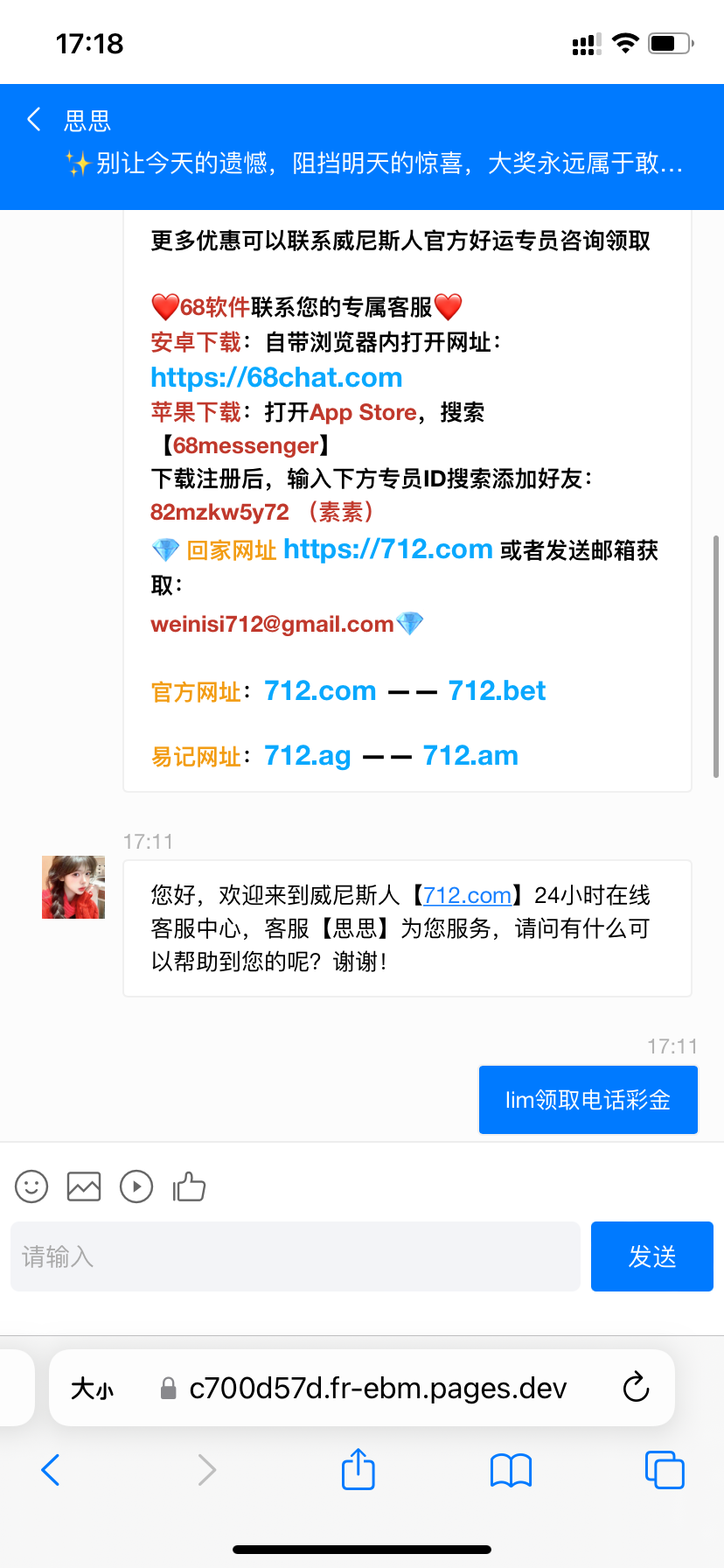The width and height of the screenshot is (724, 1568).
Task: Focus the 请输入 message field
Action: click(296, 1256)
